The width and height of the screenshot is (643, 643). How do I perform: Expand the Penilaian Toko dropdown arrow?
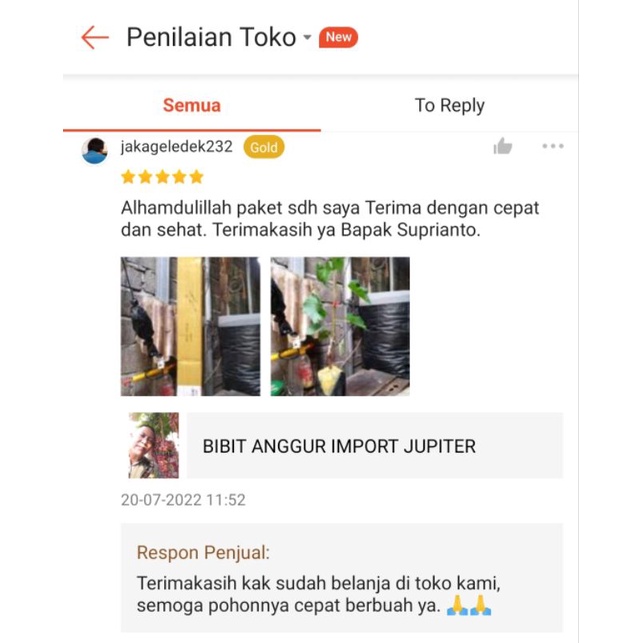click(x=307, y=39)
